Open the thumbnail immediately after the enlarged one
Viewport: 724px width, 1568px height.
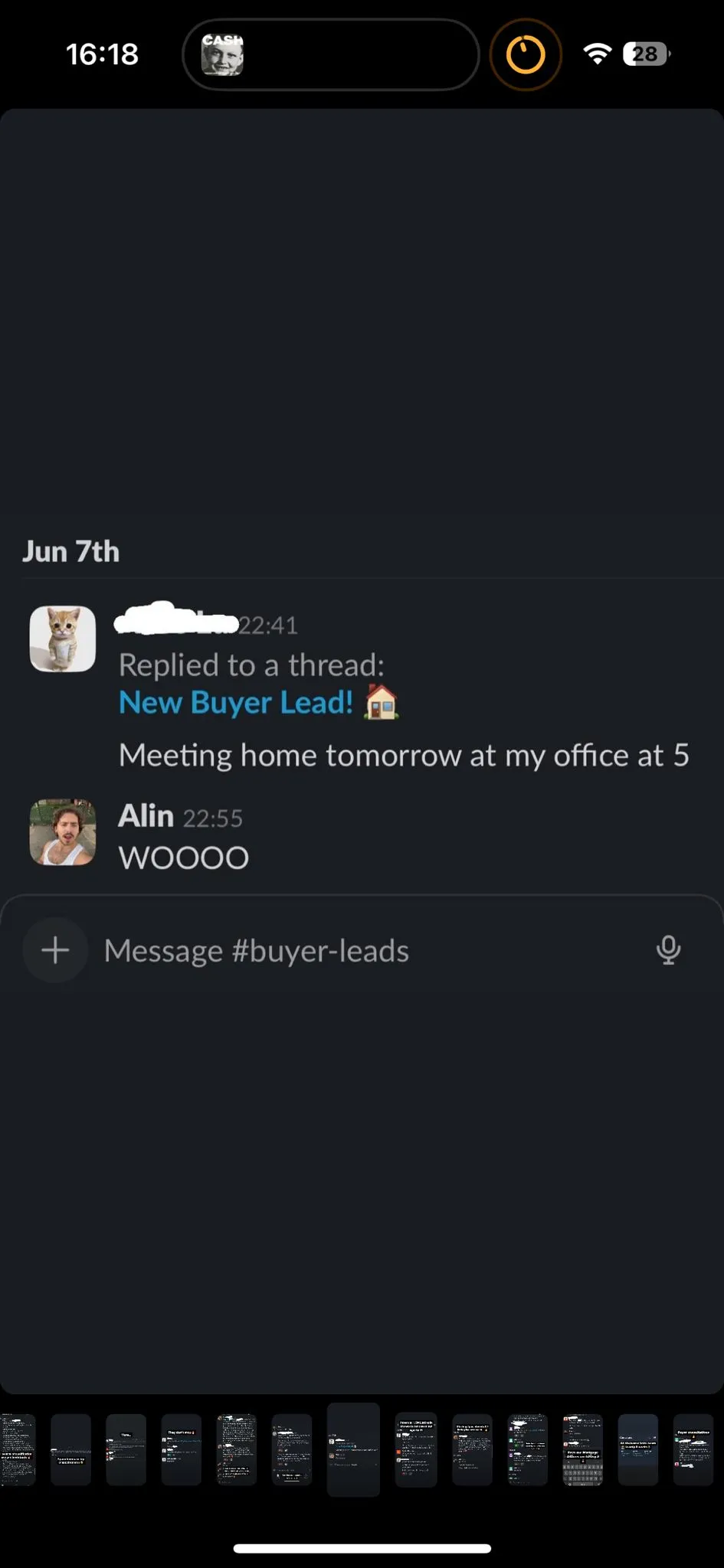(416, 1449)
